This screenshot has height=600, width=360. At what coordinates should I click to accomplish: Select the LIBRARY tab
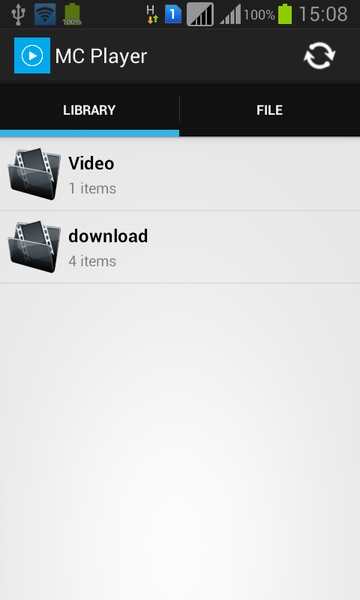tap(89, 110)
